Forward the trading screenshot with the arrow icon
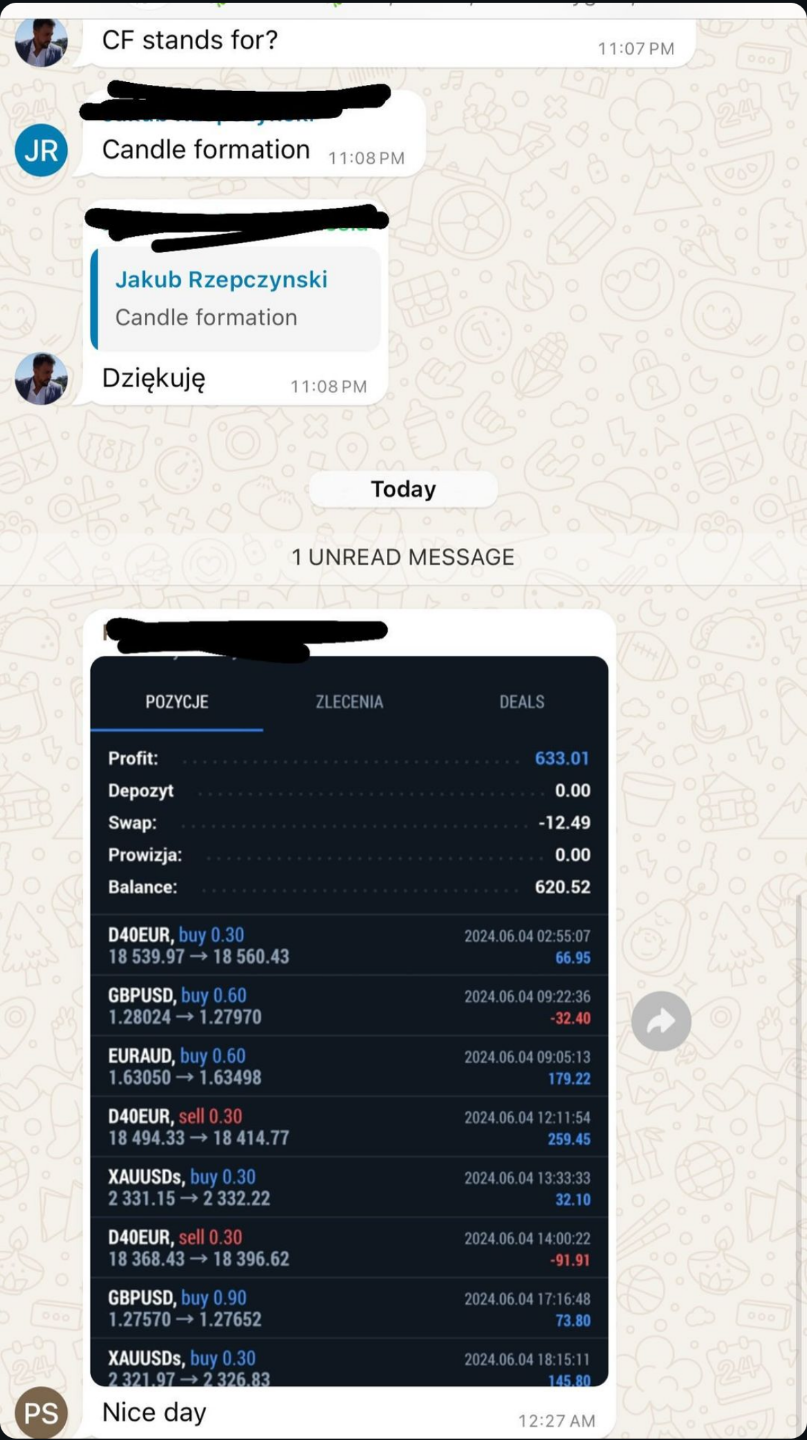The width and height of the screenshot is (807, 1440). [x=661, y=1020]
